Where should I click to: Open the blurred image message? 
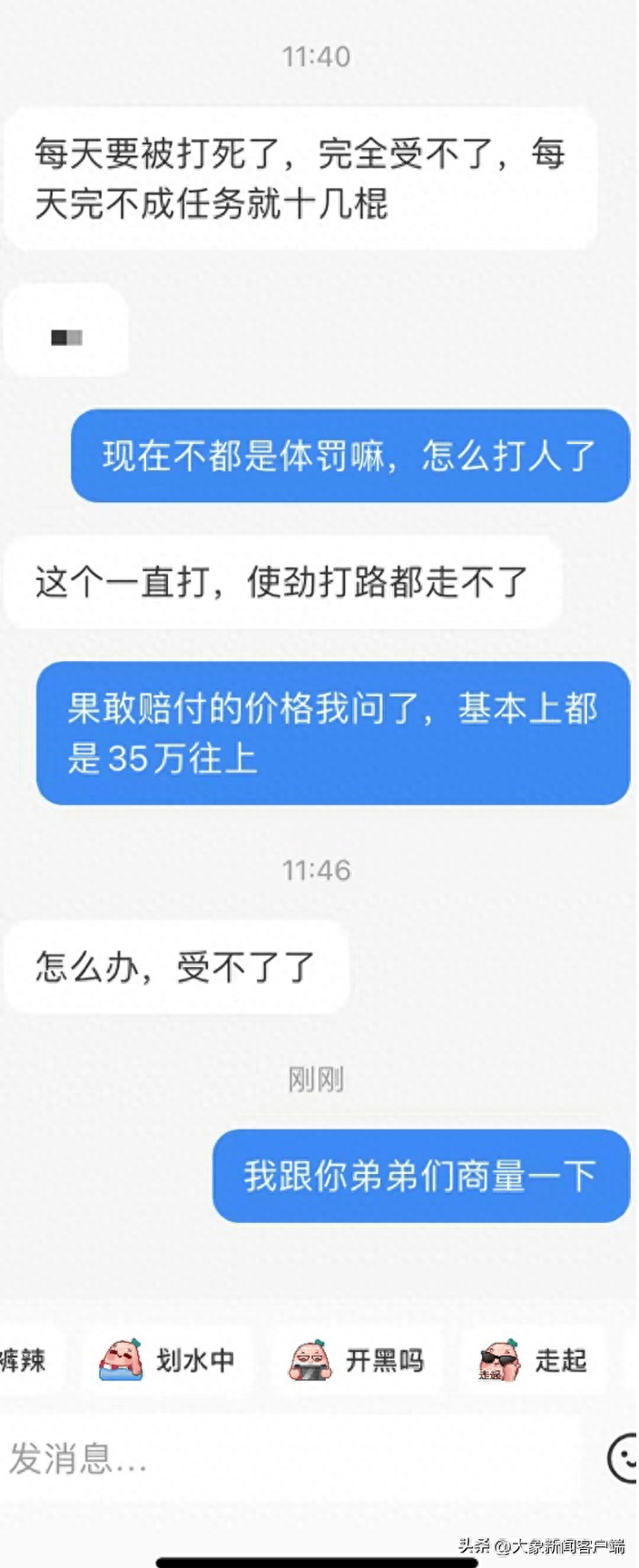click(66, 338)
